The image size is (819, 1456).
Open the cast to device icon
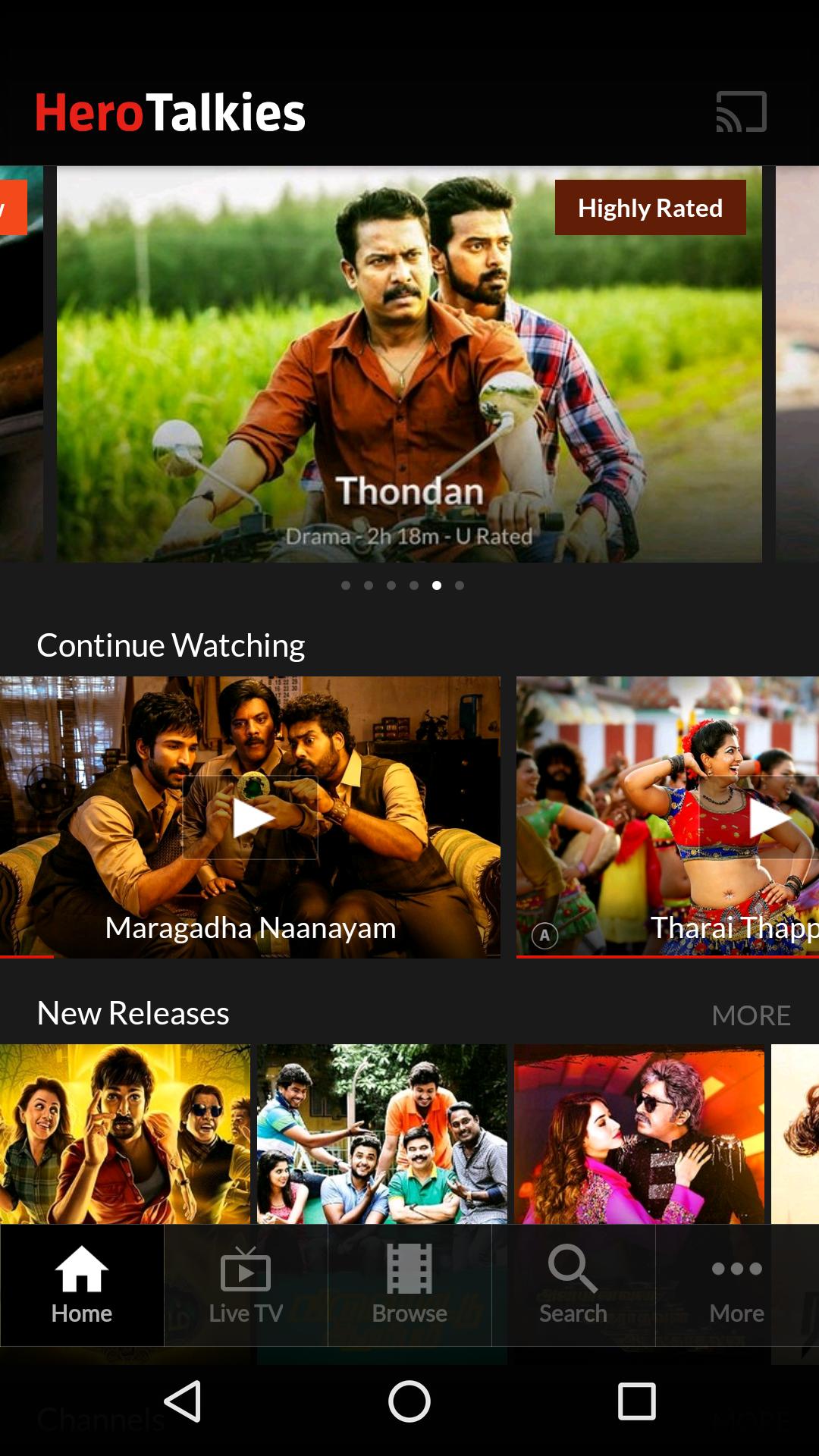741,112
